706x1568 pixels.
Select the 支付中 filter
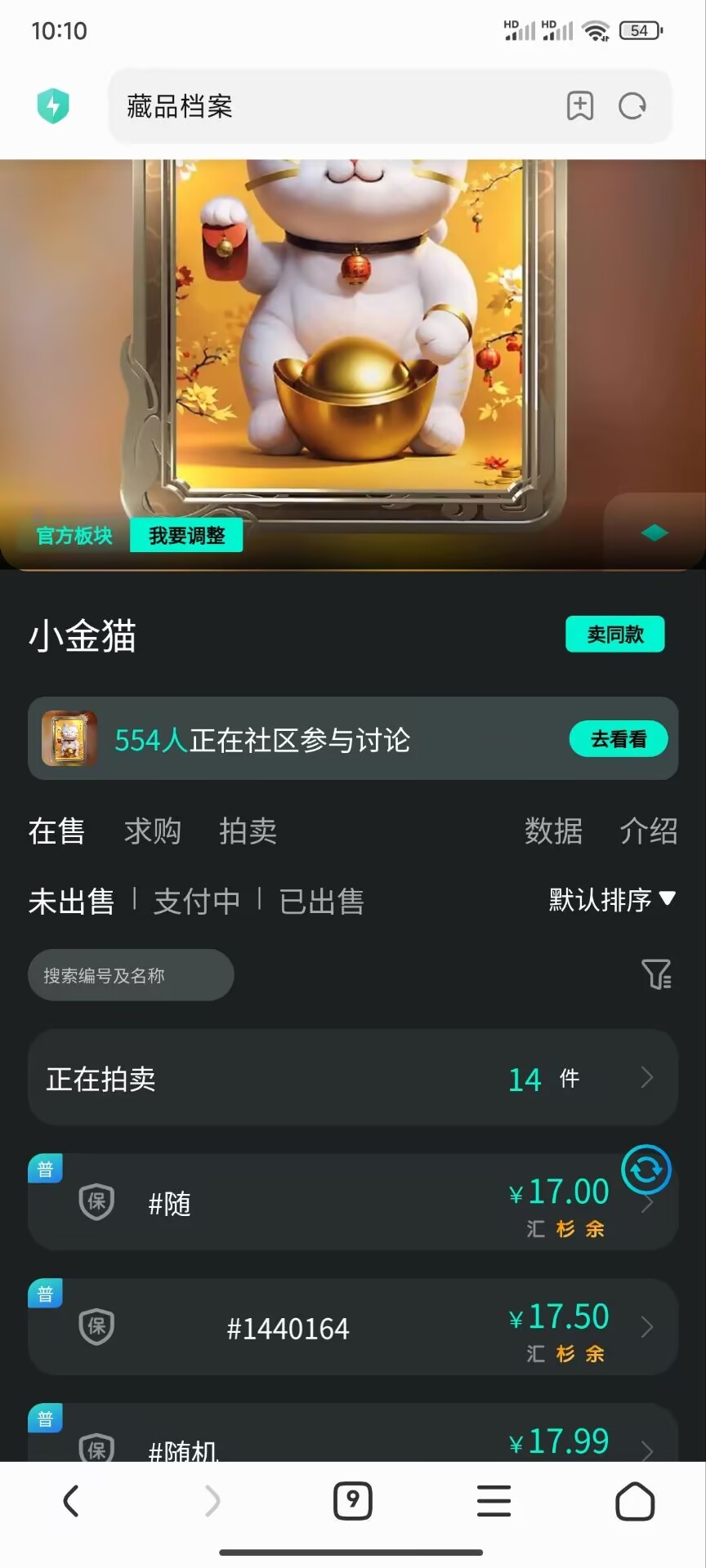(x=197, y=902)
